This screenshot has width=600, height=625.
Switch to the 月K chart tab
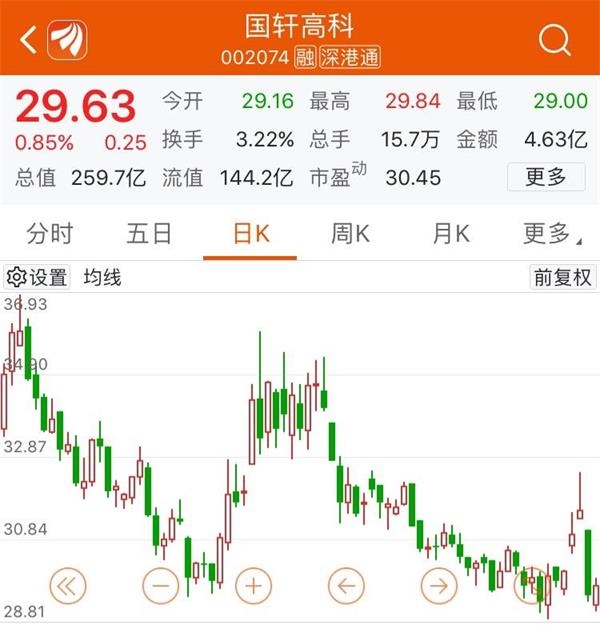coord(450,234)
